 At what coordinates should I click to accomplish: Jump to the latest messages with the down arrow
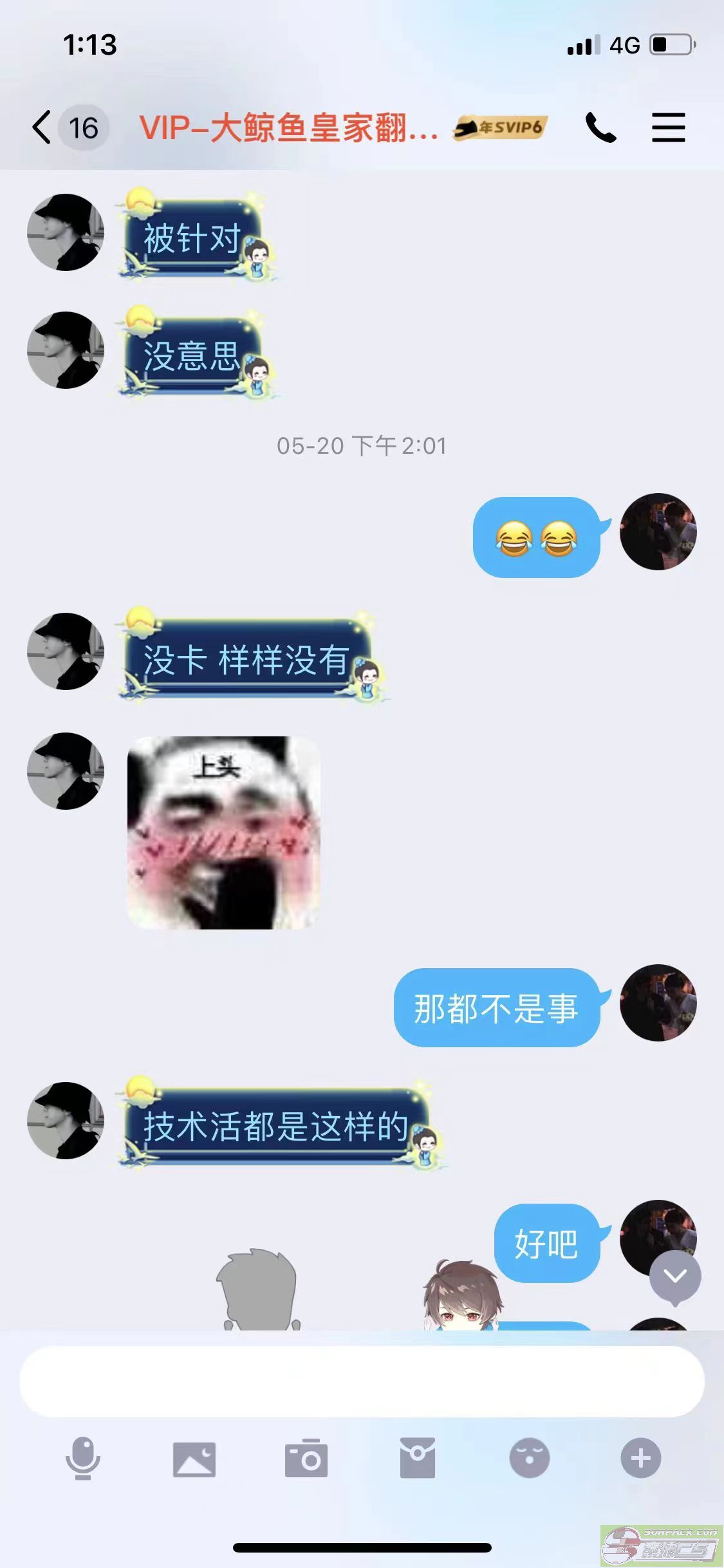(674, 1276)
